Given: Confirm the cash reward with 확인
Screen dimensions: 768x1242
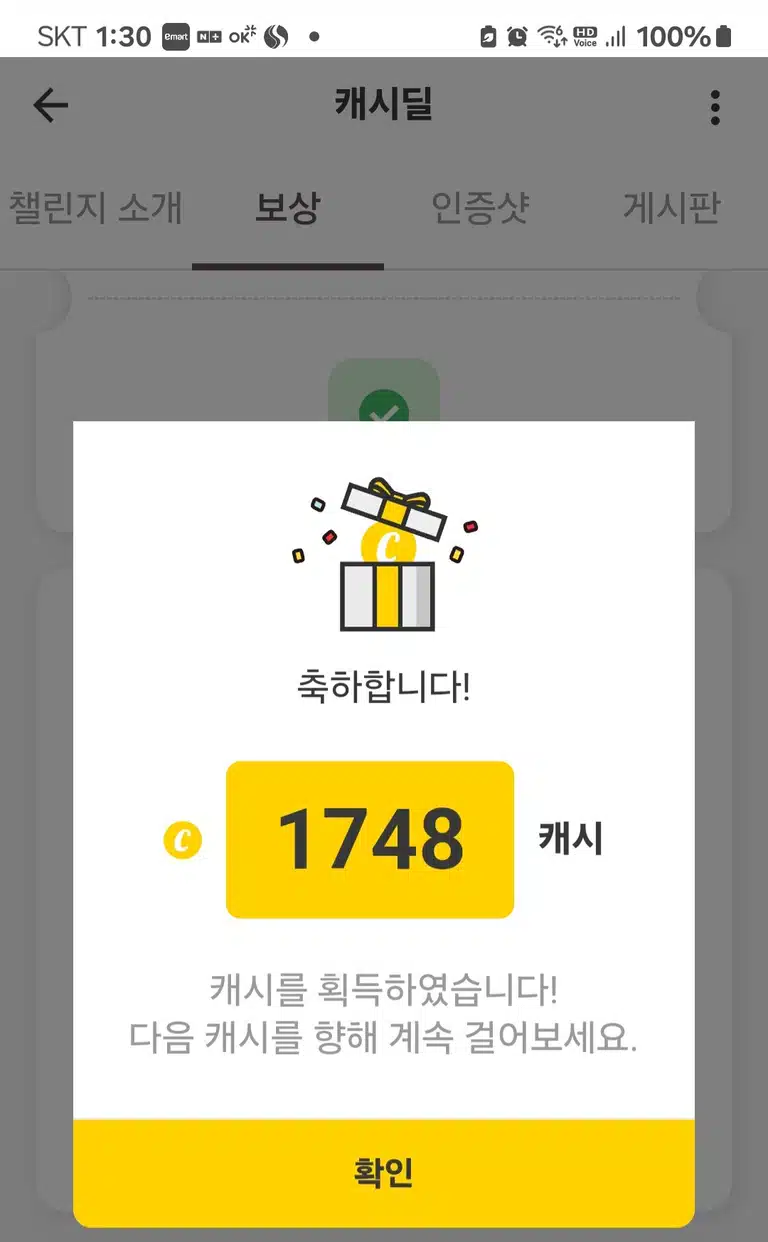Looking at the screenshot, I should (384, 1172).
